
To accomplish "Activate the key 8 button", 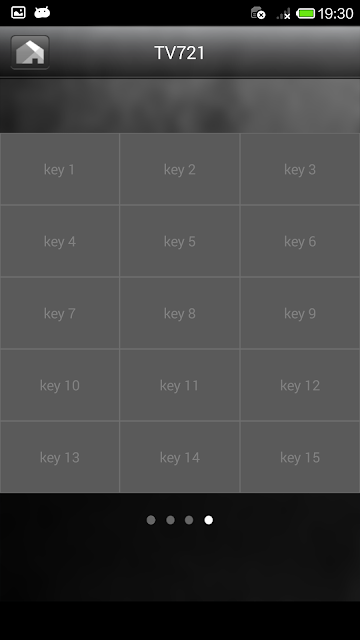I will (x=180, y=313).
